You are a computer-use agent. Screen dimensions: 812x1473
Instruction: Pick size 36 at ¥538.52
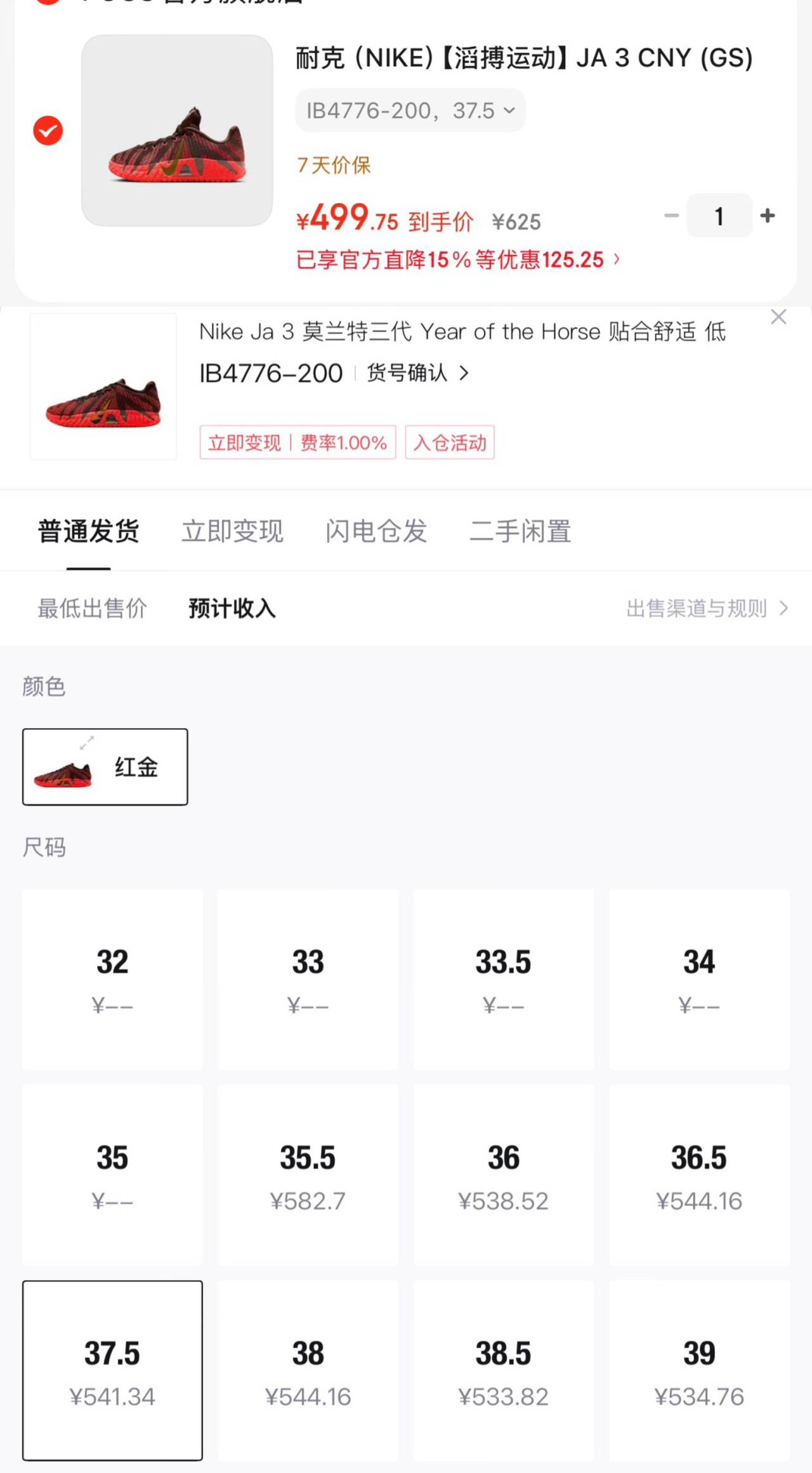[504, 1174]
